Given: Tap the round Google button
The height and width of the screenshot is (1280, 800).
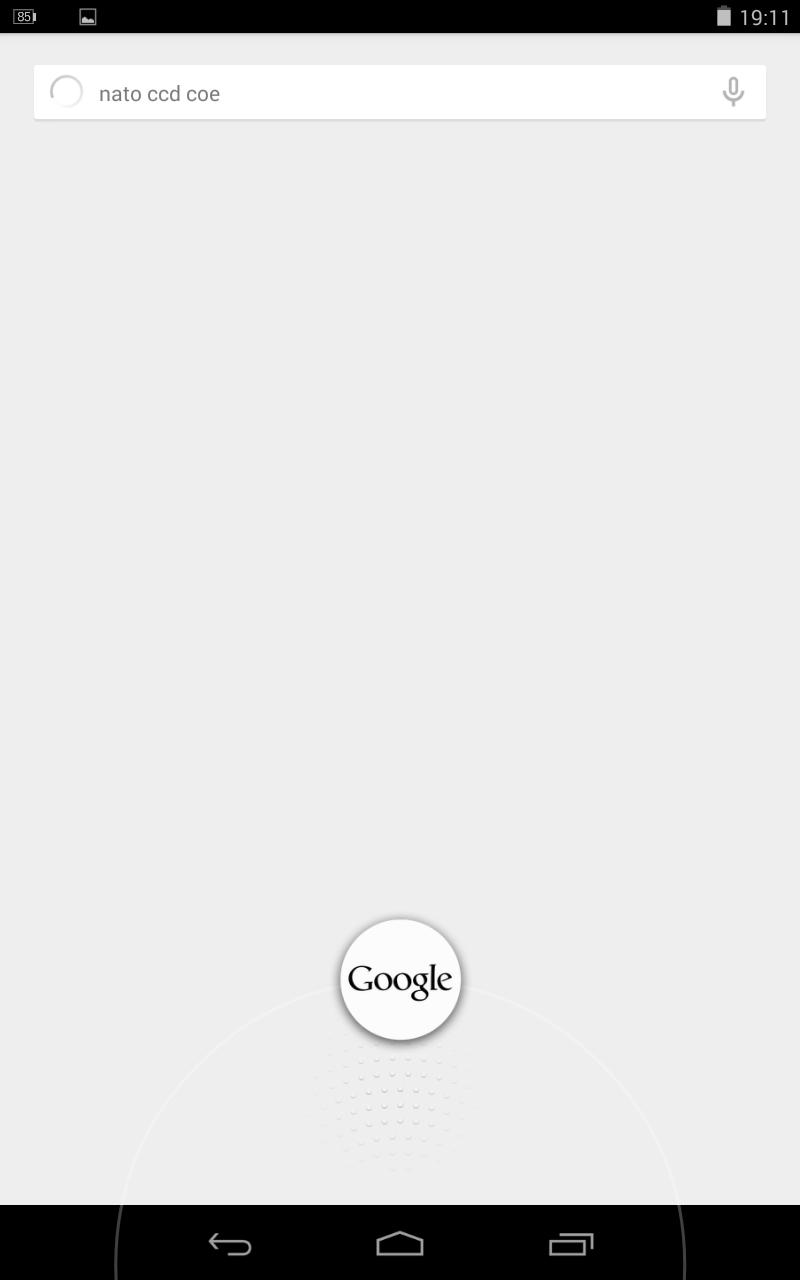Looking at the screenshot, I should (400, 979).
